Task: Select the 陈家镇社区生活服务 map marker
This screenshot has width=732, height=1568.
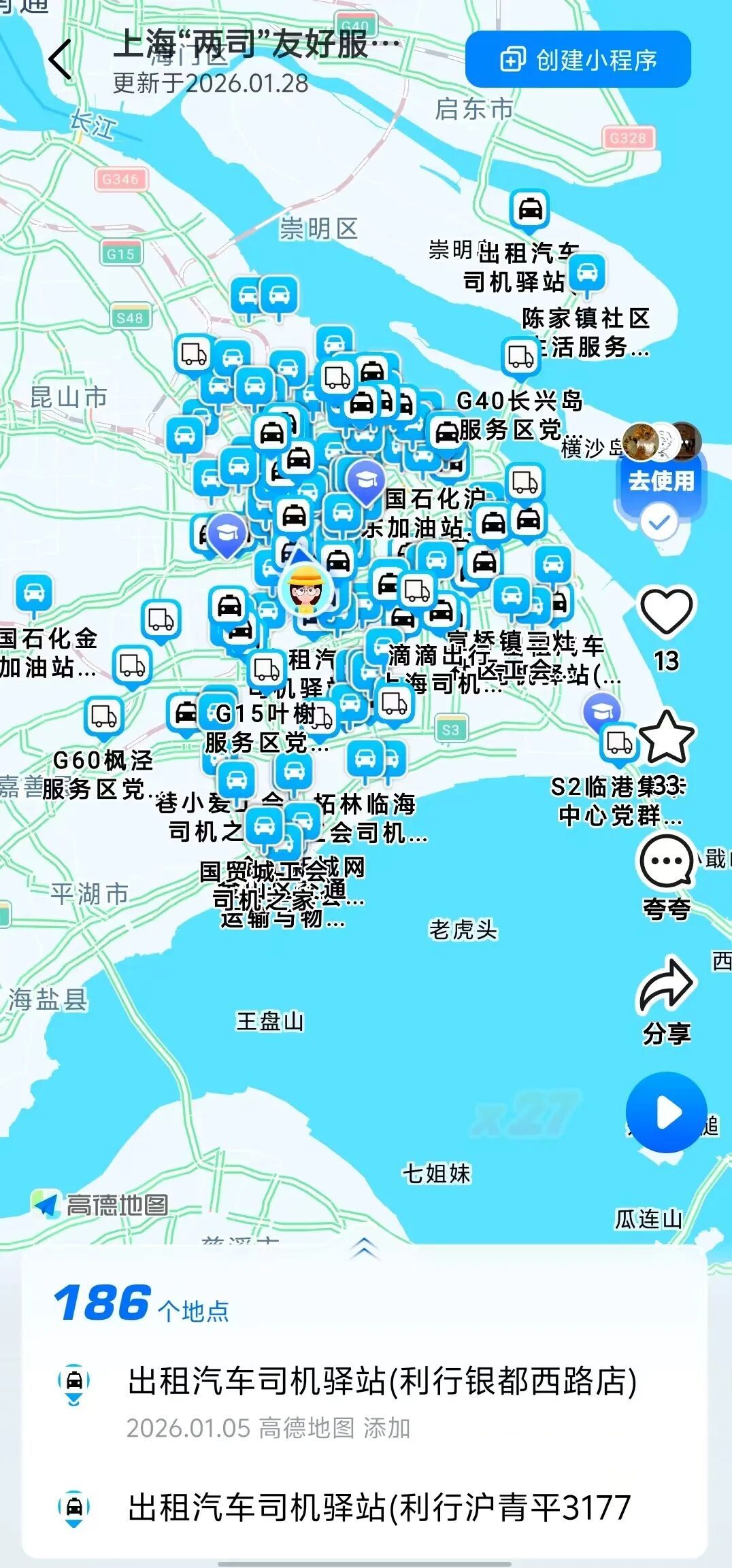Action: [587, 273]
